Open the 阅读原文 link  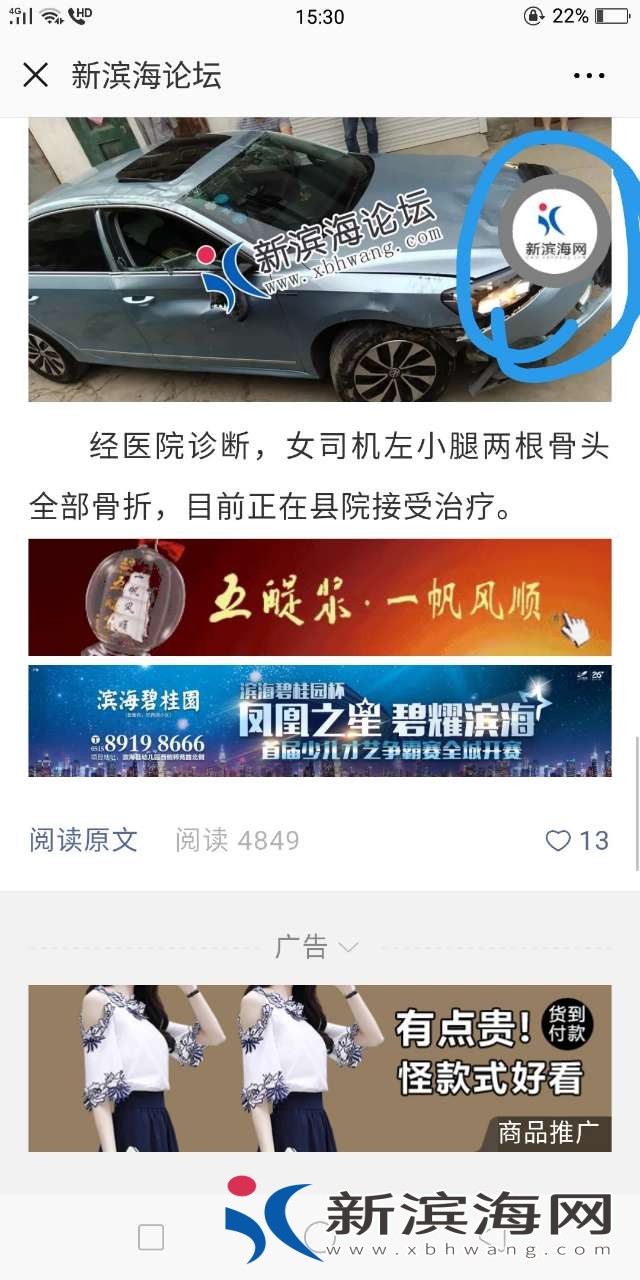83,840
